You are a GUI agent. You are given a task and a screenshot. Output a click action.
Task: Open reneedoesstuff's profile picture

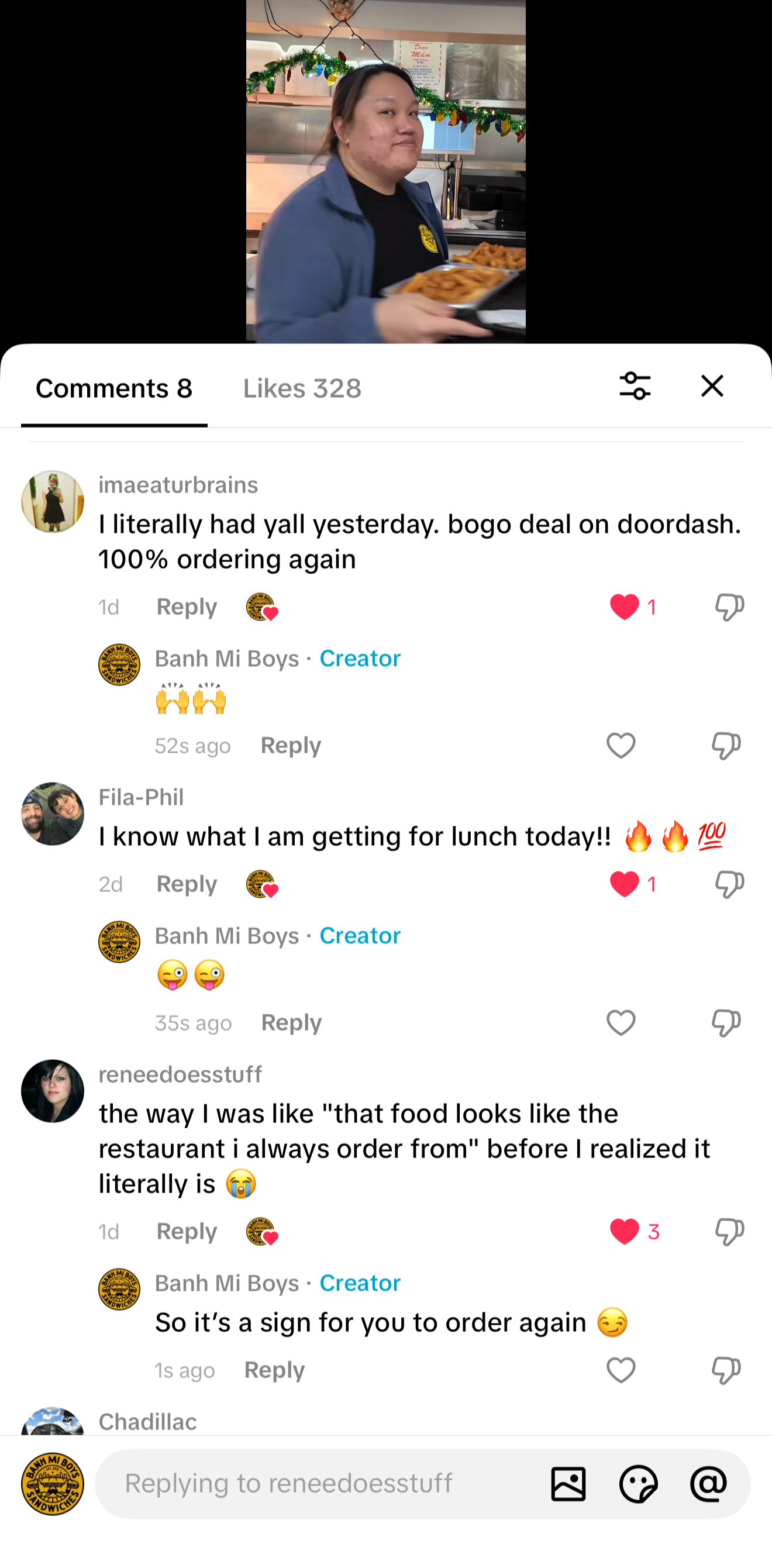coord(53,1091)
